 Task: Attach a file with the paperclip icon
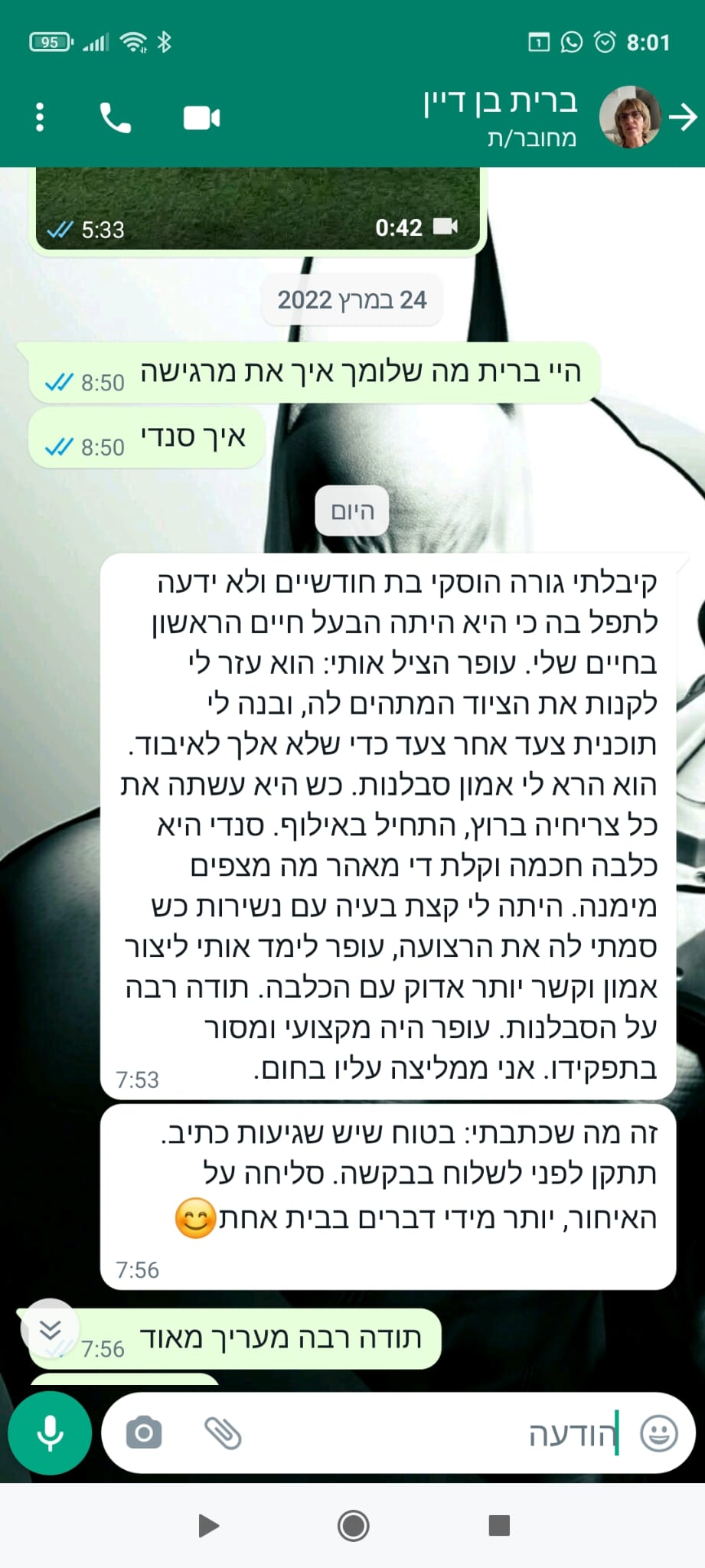pos(223,1432)
